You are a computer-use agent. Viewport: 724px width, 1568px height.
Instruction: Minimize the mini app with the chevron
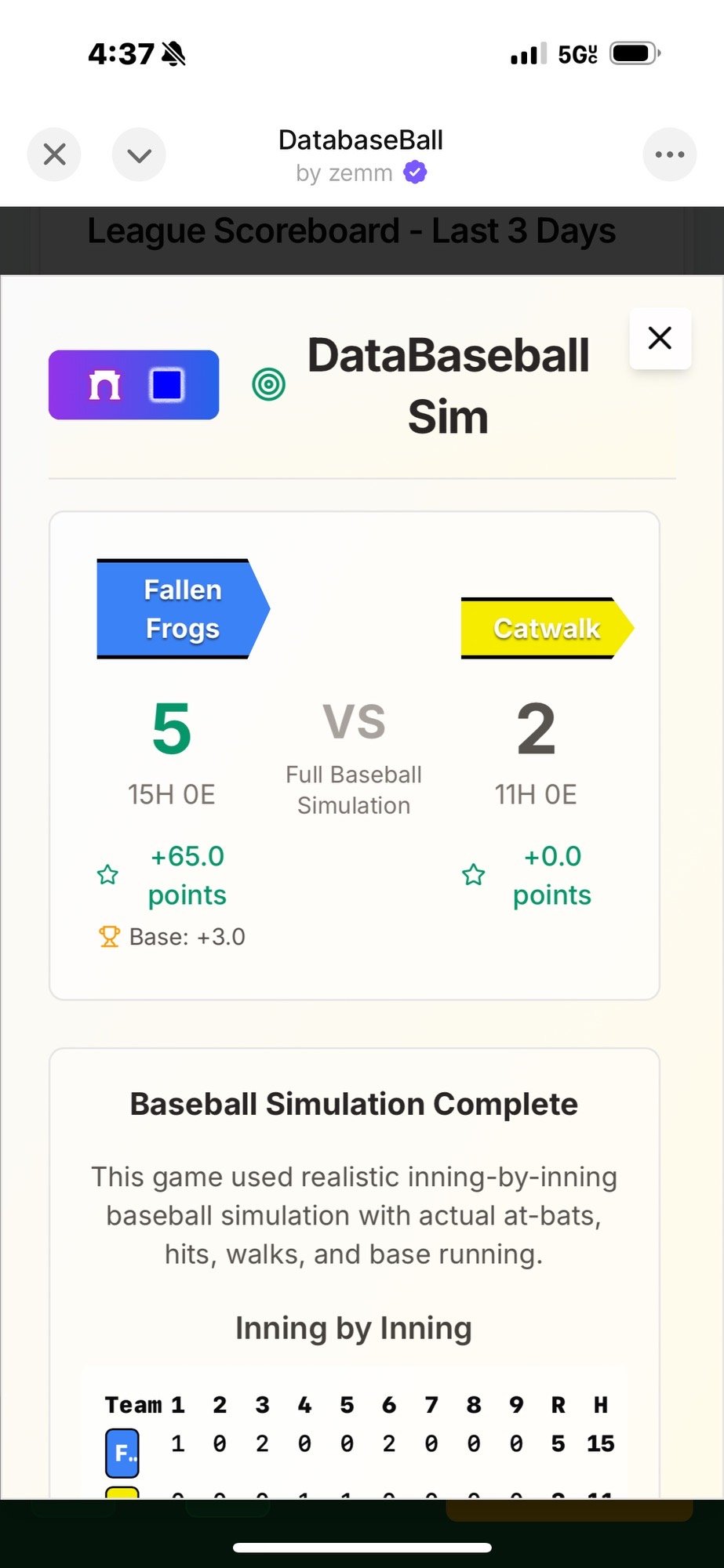(139, 154)
